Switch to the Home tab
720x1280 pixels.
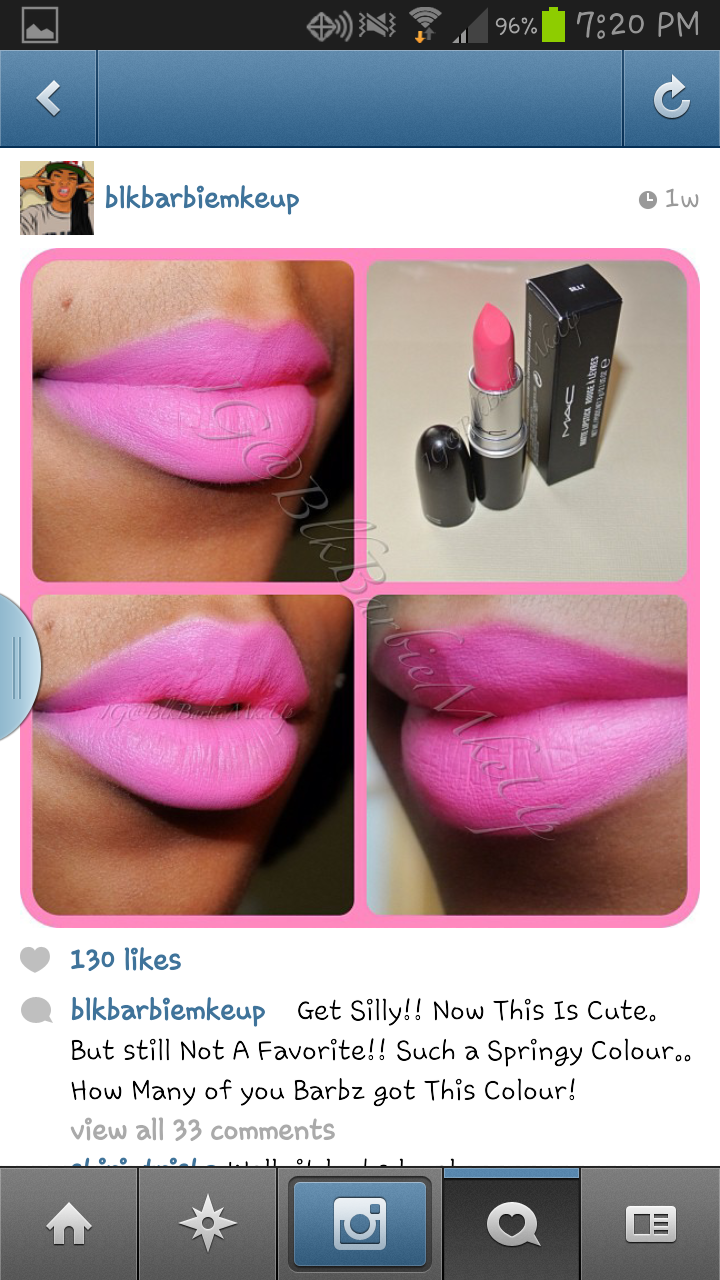68,1224
